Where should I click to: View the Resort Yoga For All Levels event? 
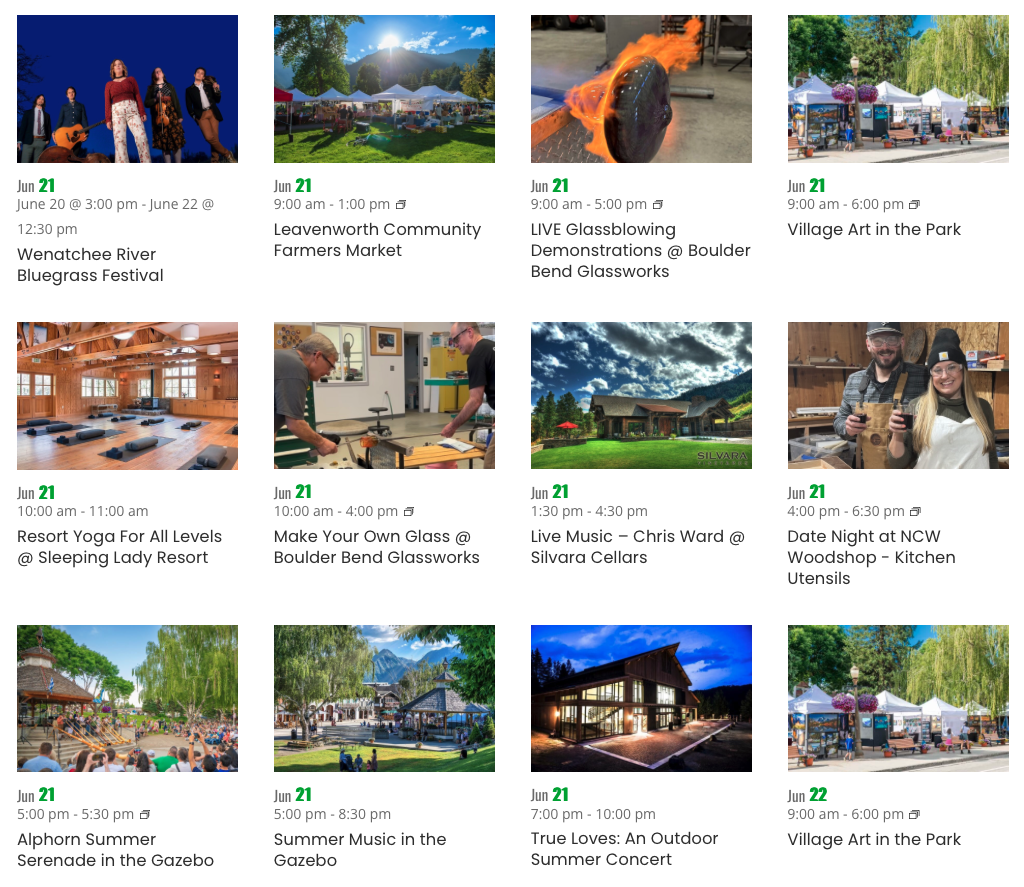pos(119,547)
